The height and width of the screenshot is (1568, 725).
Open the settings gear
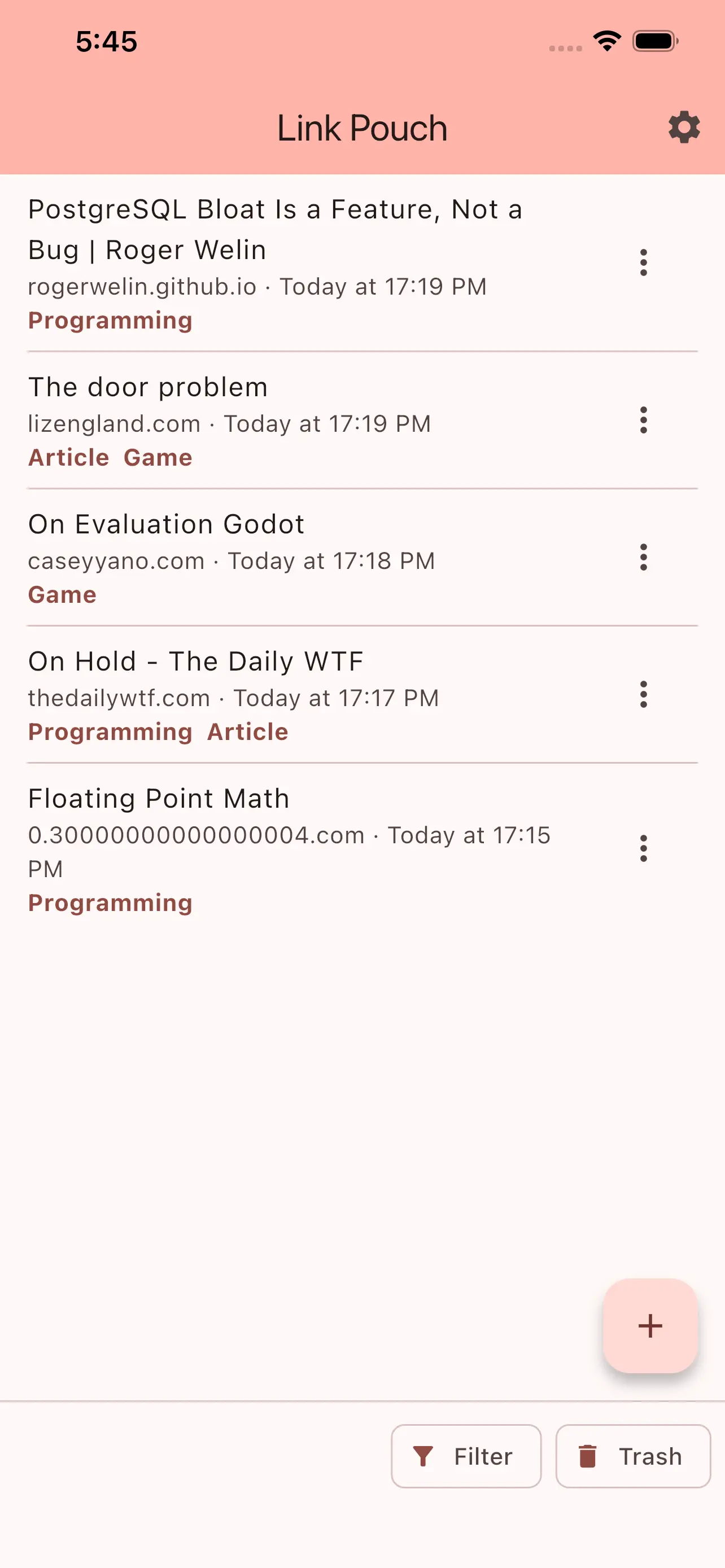(x=684, y=127)
